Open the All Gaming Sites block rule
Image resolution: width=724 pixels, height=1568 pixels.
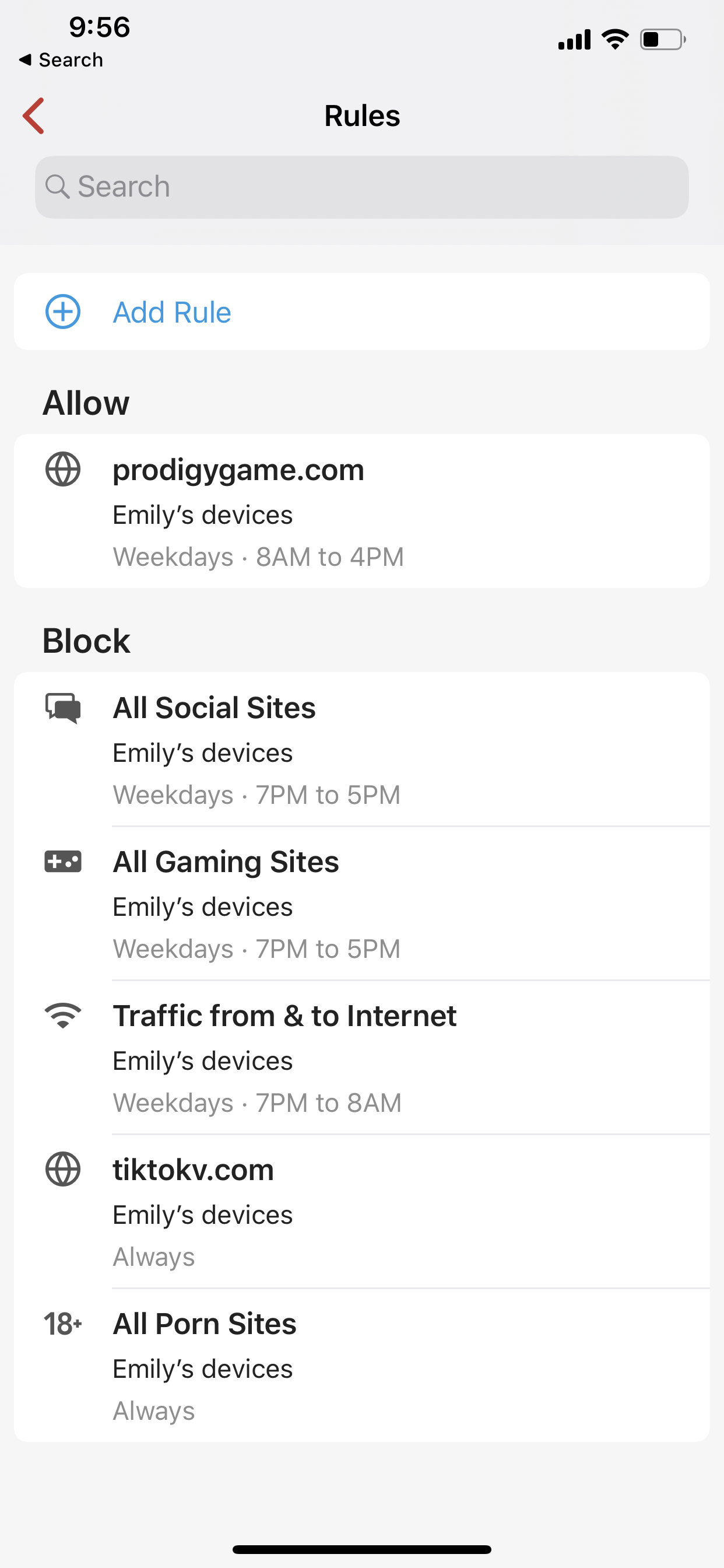[x=362, y=904]
